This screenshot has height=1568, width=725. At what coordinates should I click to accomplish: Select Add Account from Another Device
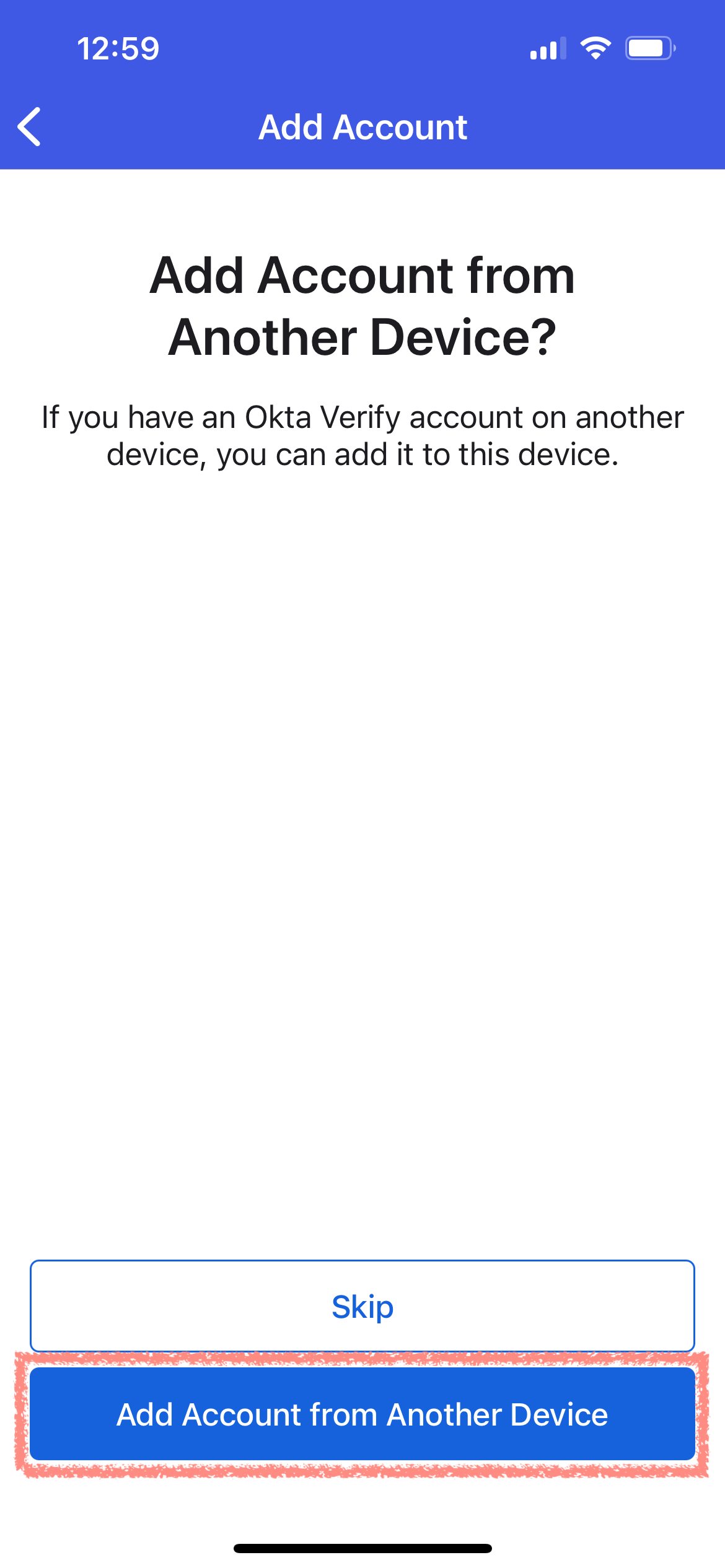click(x=362, y=1414)
